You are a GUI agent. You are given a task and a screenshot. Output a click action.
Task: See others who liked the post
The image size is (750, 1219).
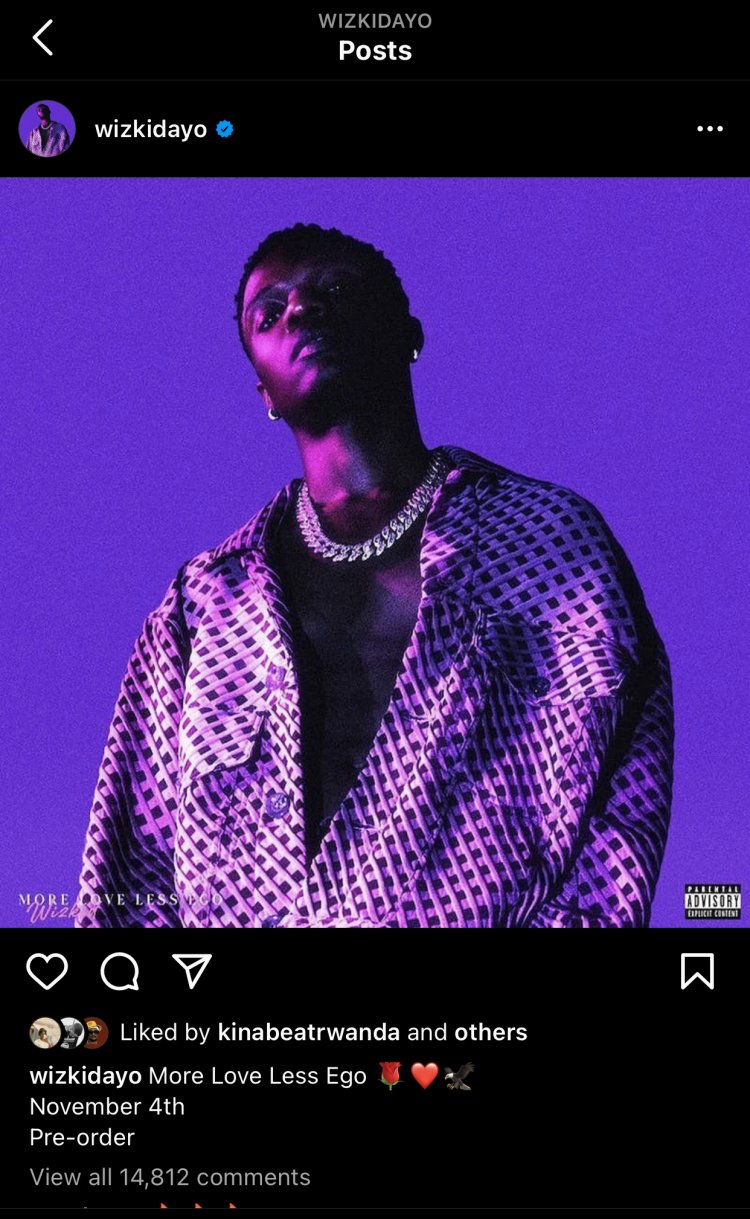coord(490,1032)
